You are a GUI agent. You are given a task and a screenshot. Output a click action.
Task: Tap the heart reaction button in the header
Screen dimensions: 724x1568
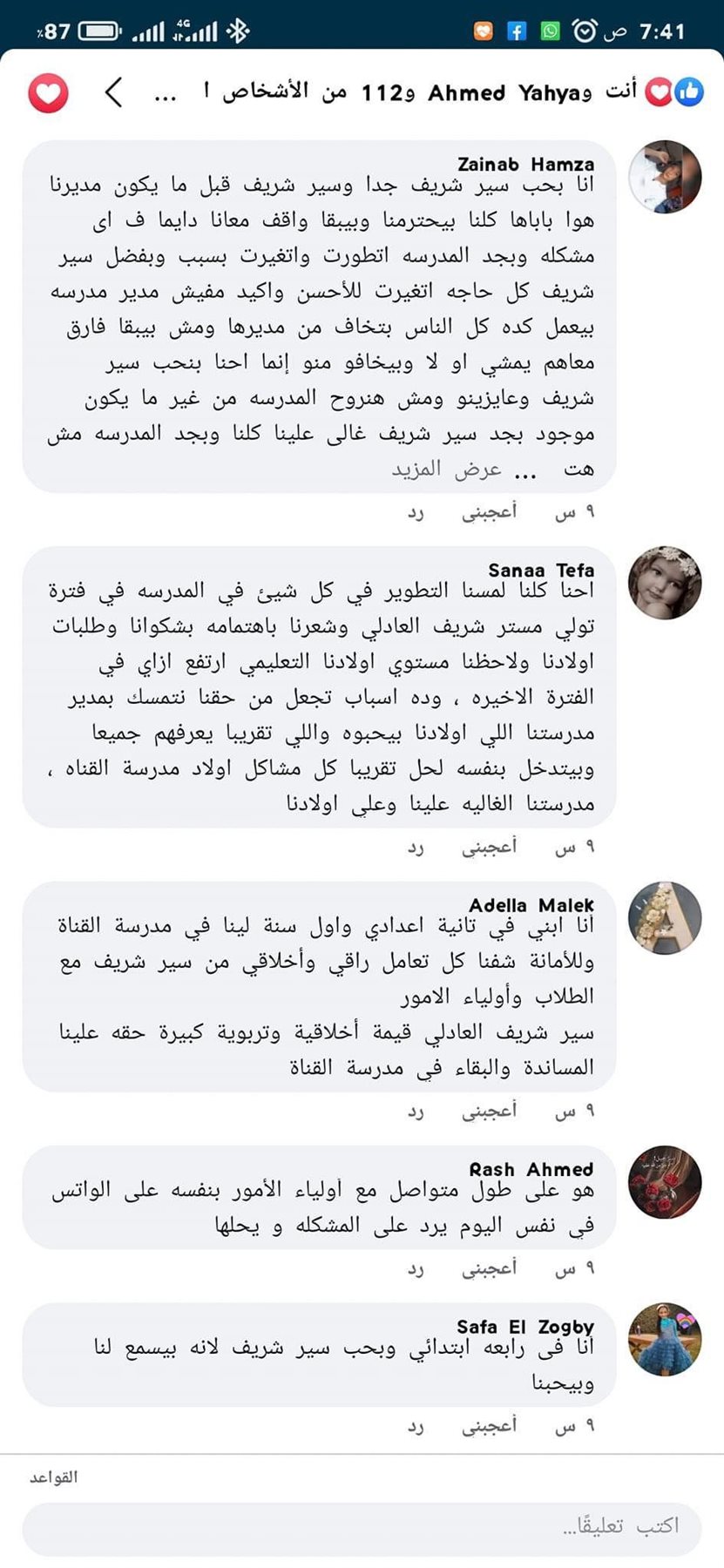pyautogui.click(x=49, y=92)
